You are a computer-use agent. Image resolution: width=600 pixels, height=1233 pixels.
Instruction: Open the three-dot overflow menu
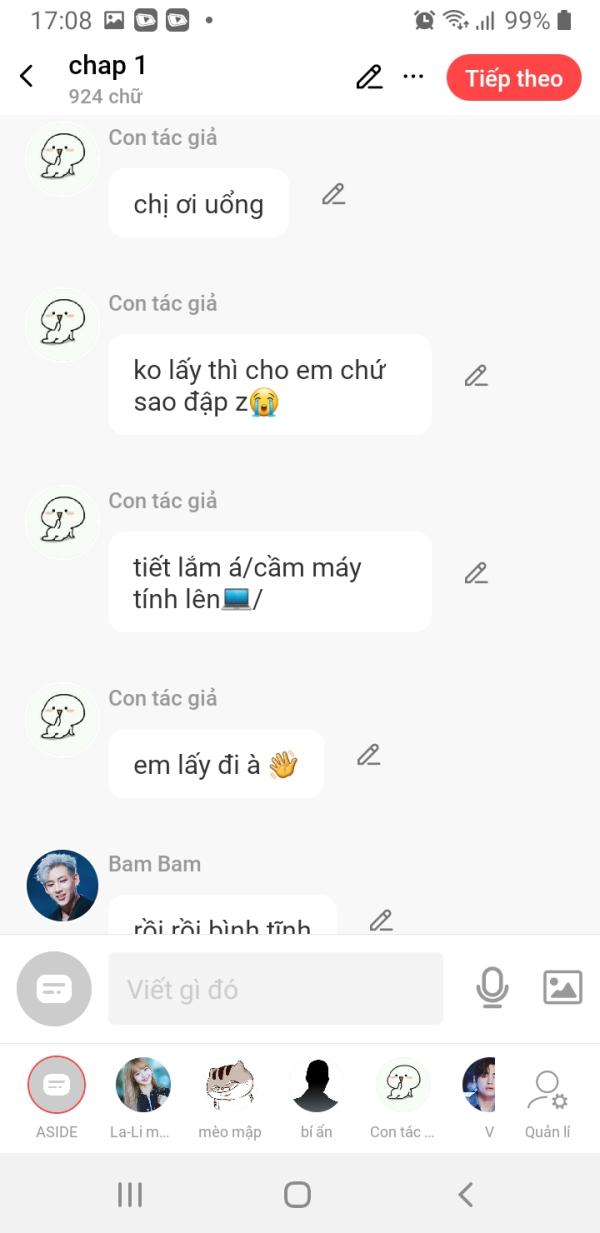[x=413, y=77]
